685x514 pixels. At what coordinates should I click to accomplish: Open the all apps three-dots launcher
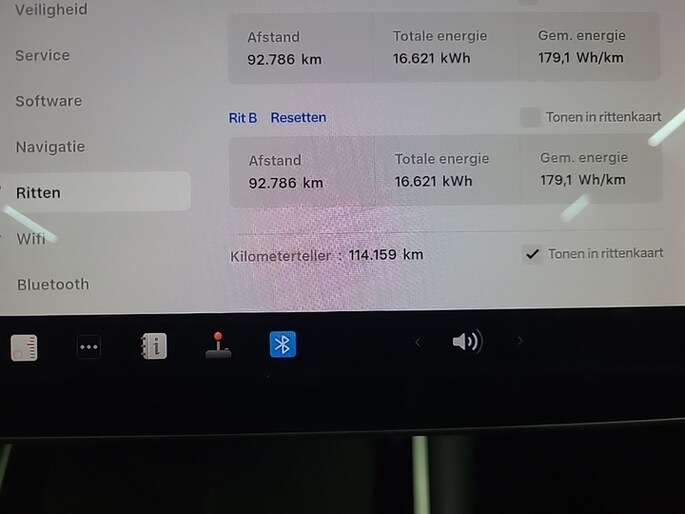(89, 347)
